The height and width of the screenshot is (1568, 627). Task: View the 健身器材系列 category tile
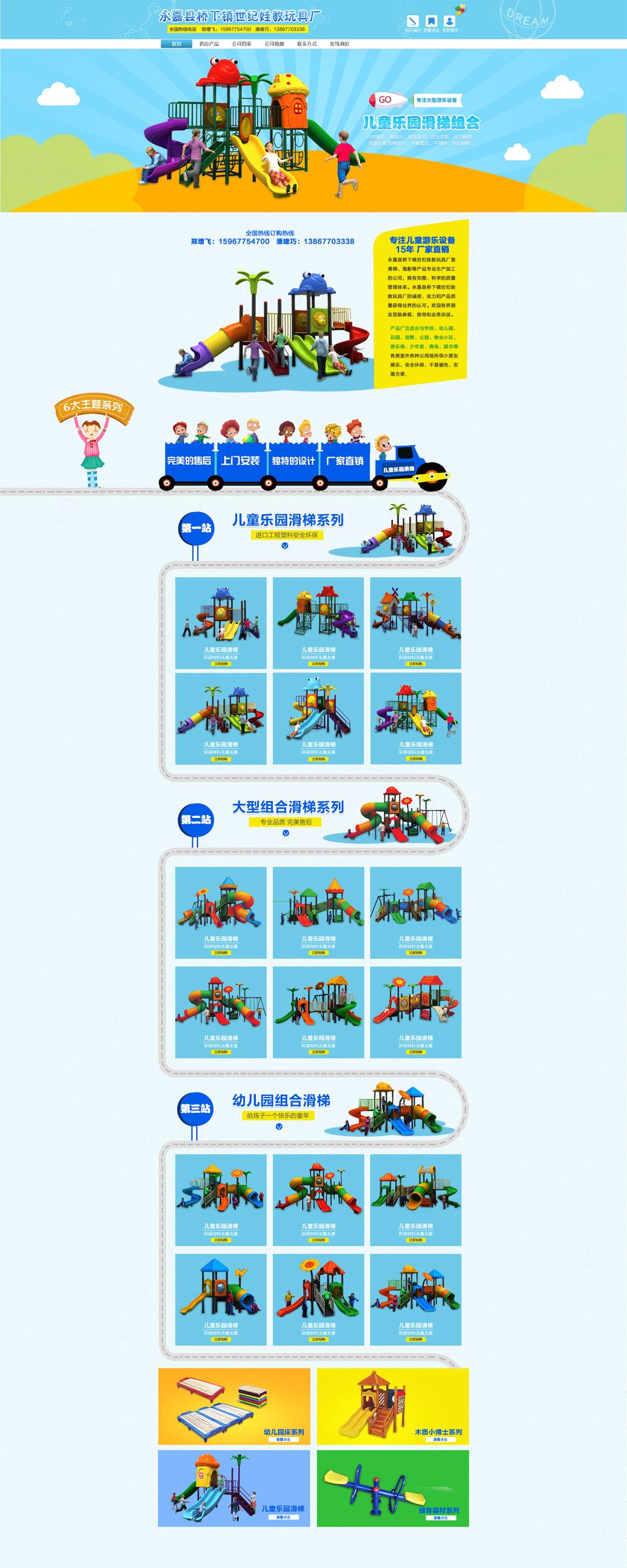pos(393,1489)
